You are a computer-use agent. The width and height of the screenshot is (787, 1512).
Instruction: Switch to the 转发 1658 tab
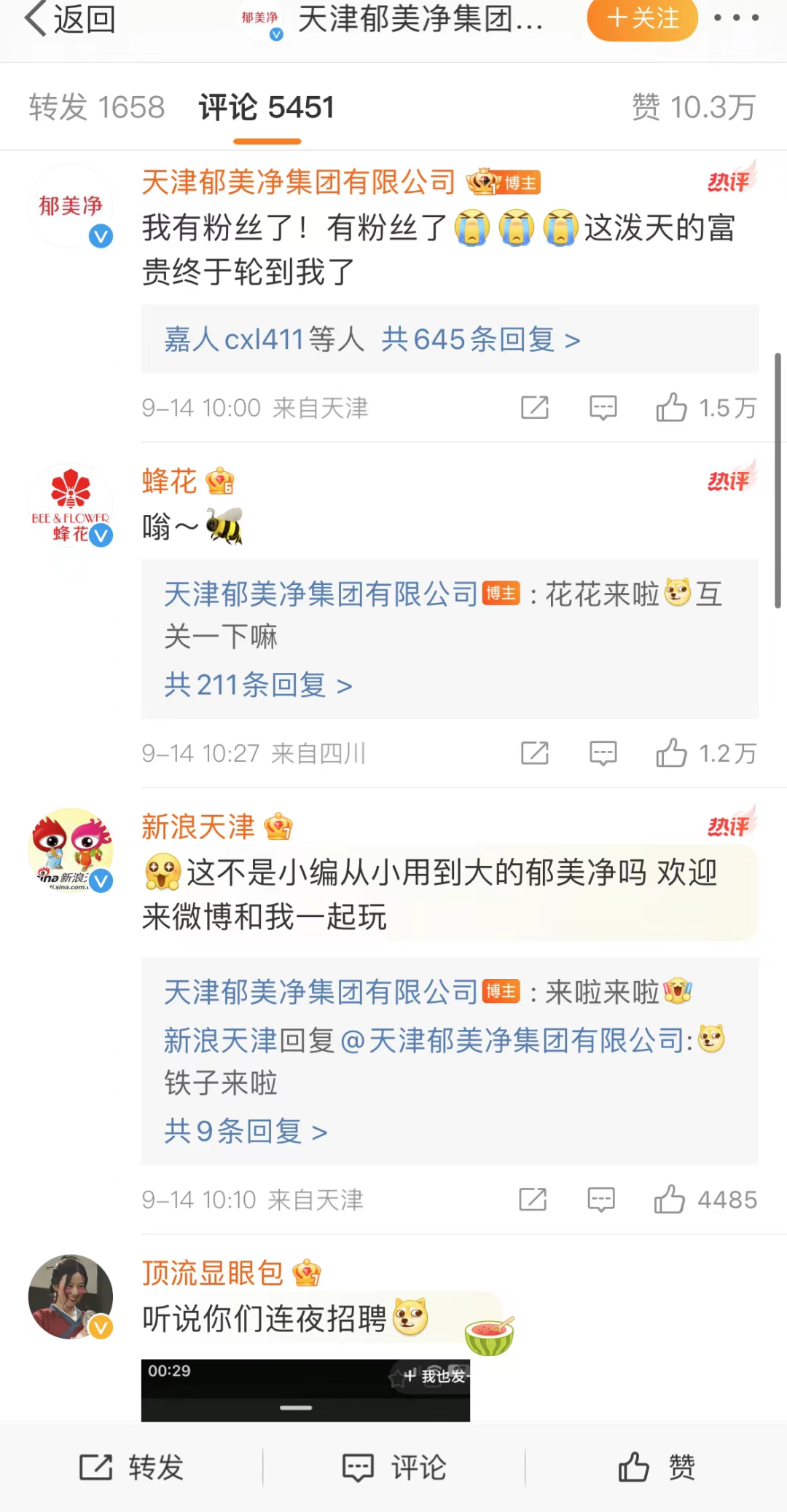[x=97, y=108]
